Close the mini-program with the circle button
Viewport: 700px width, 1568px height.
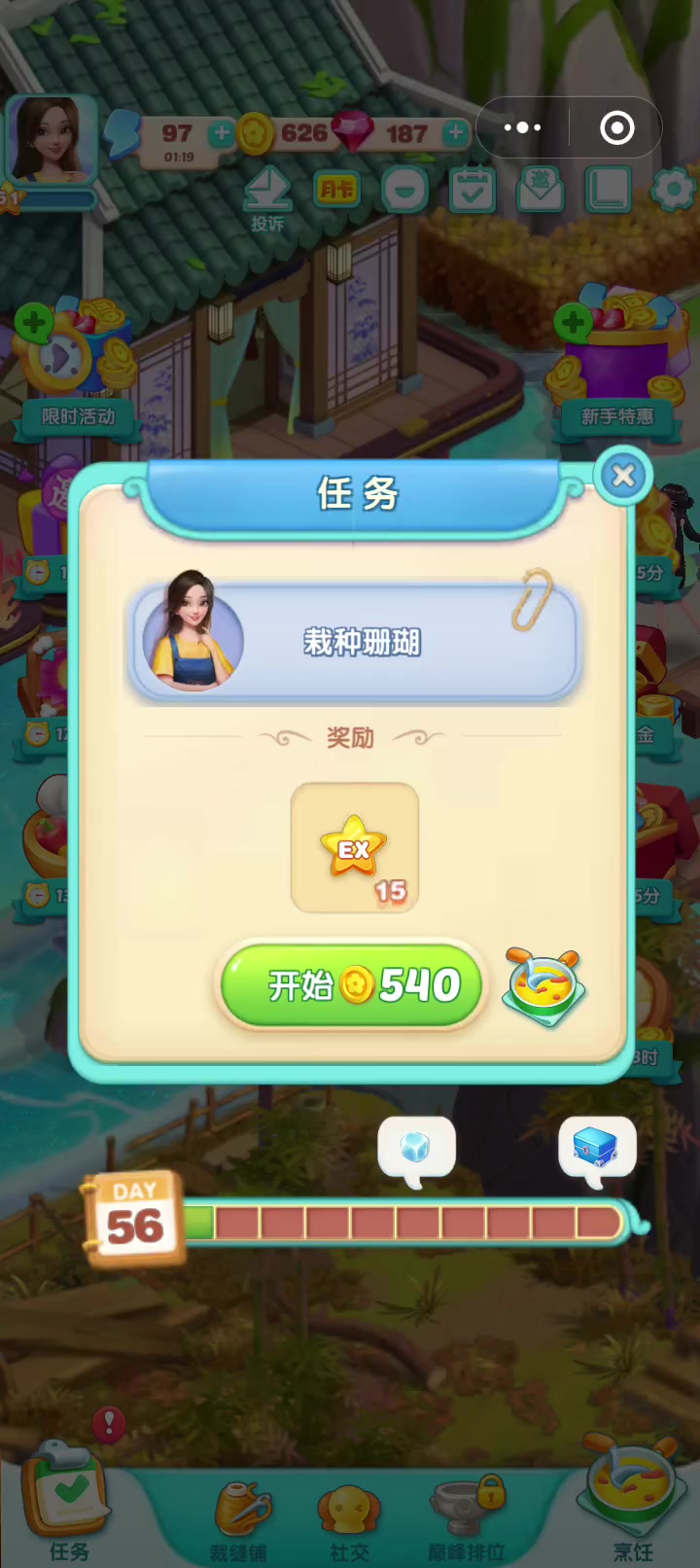tap(617, 127)
